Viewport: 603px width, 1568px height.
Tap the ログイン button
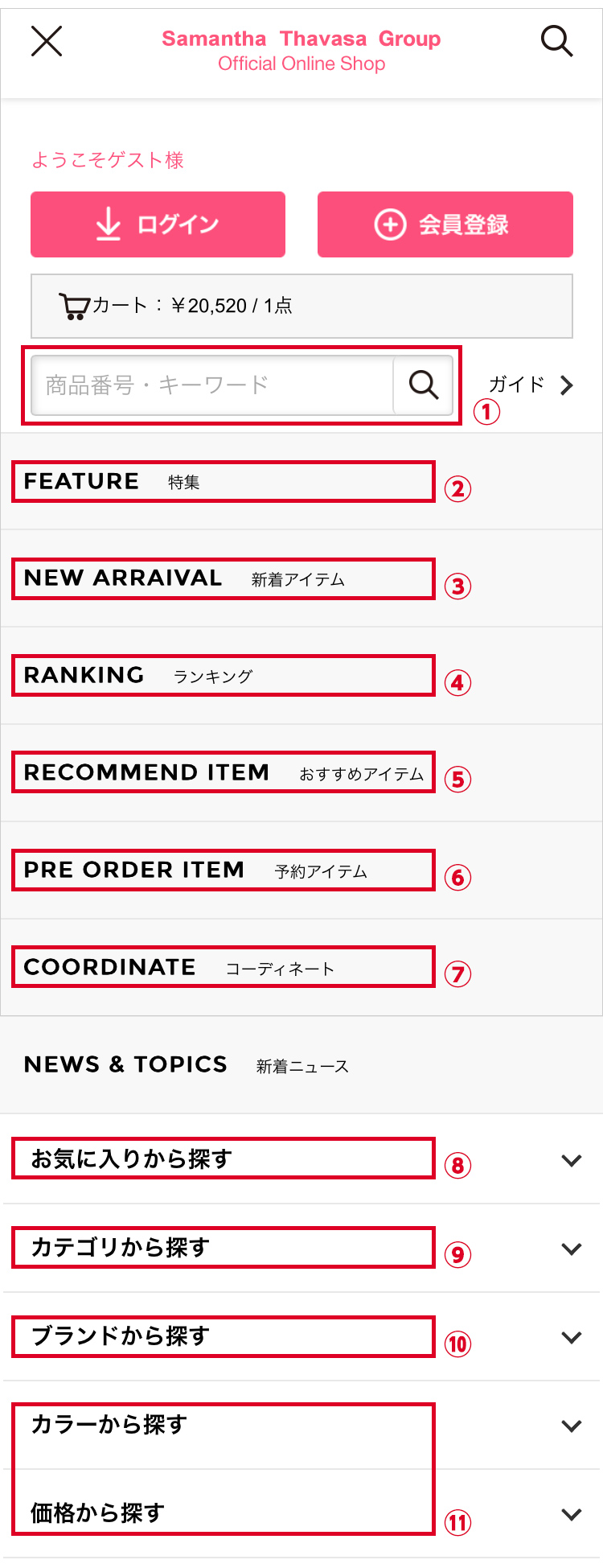point(158,224)
